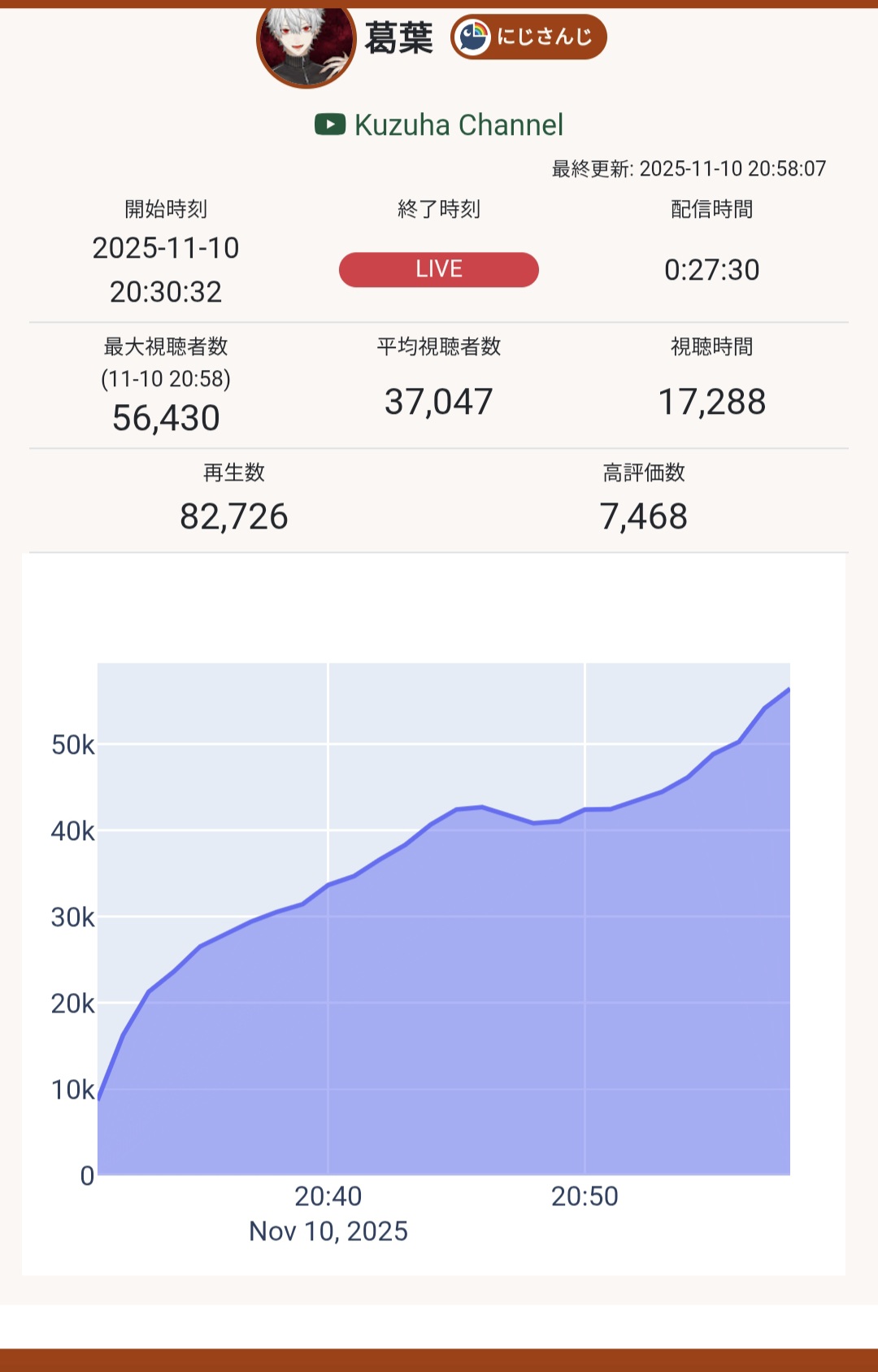Open 葛葉's profile avatar

point(306,42)
